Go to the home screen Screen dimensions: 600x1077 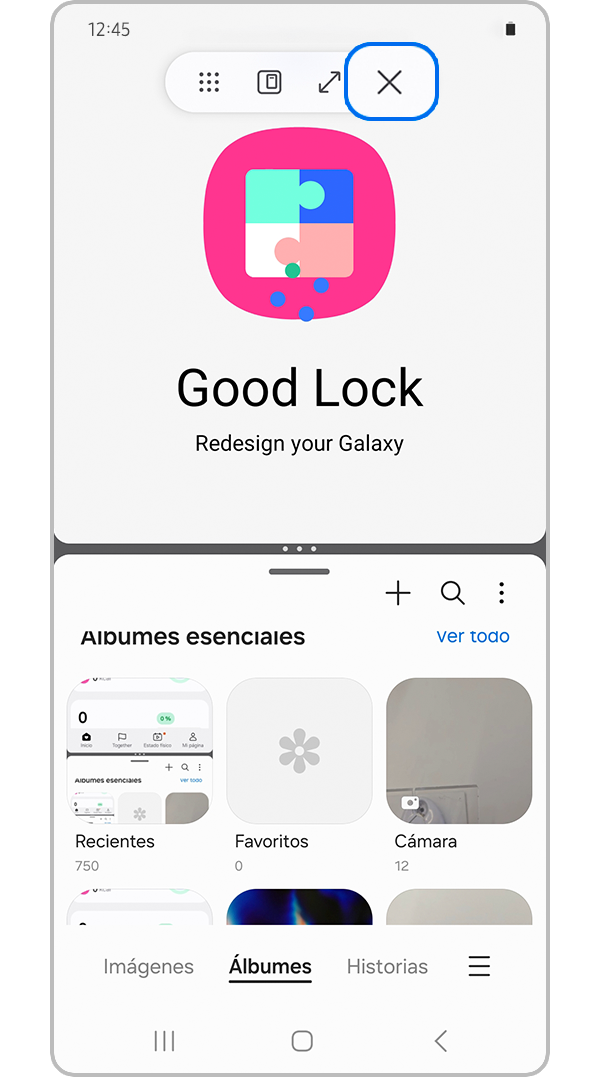pos(302,1041)
